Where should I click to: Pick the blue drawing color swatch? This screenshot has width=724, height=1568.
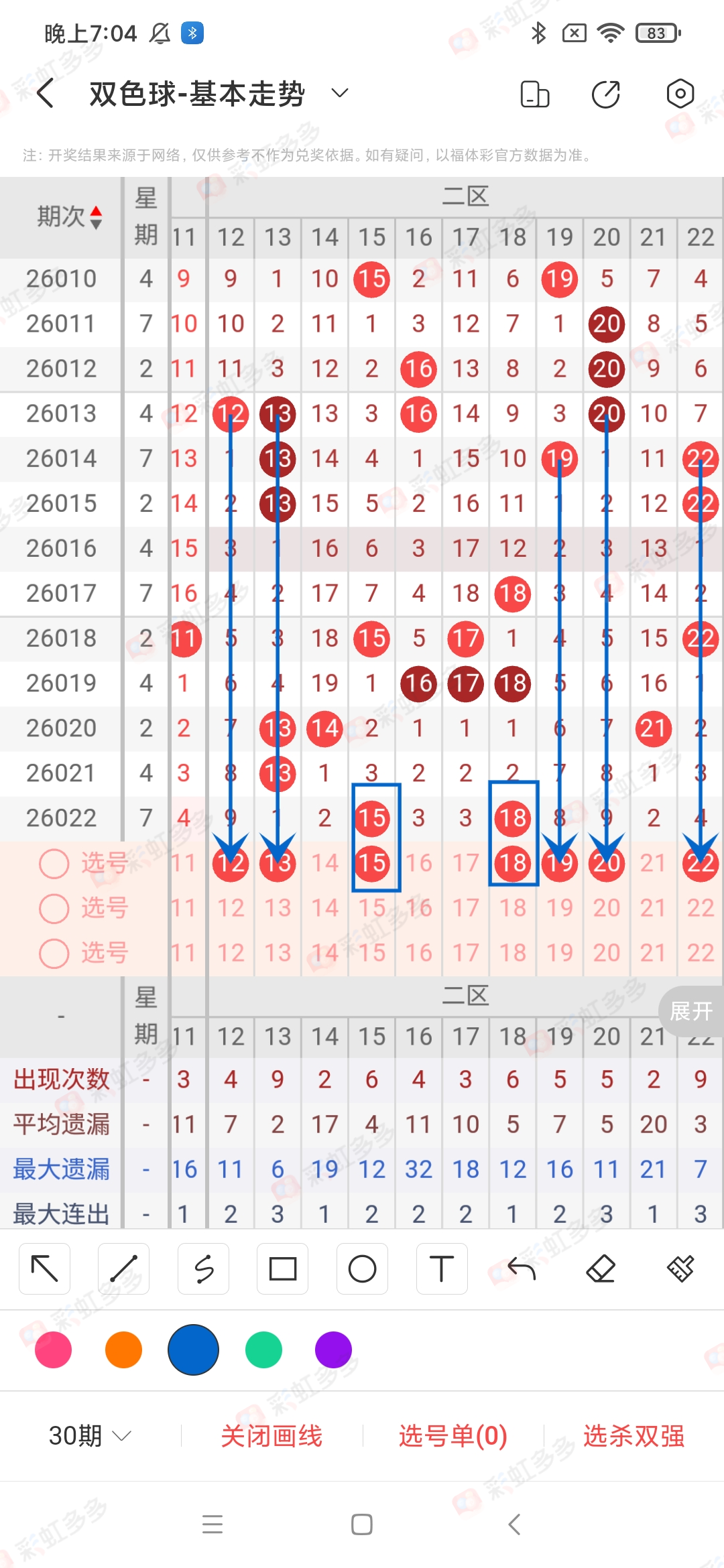point(193,1350)
